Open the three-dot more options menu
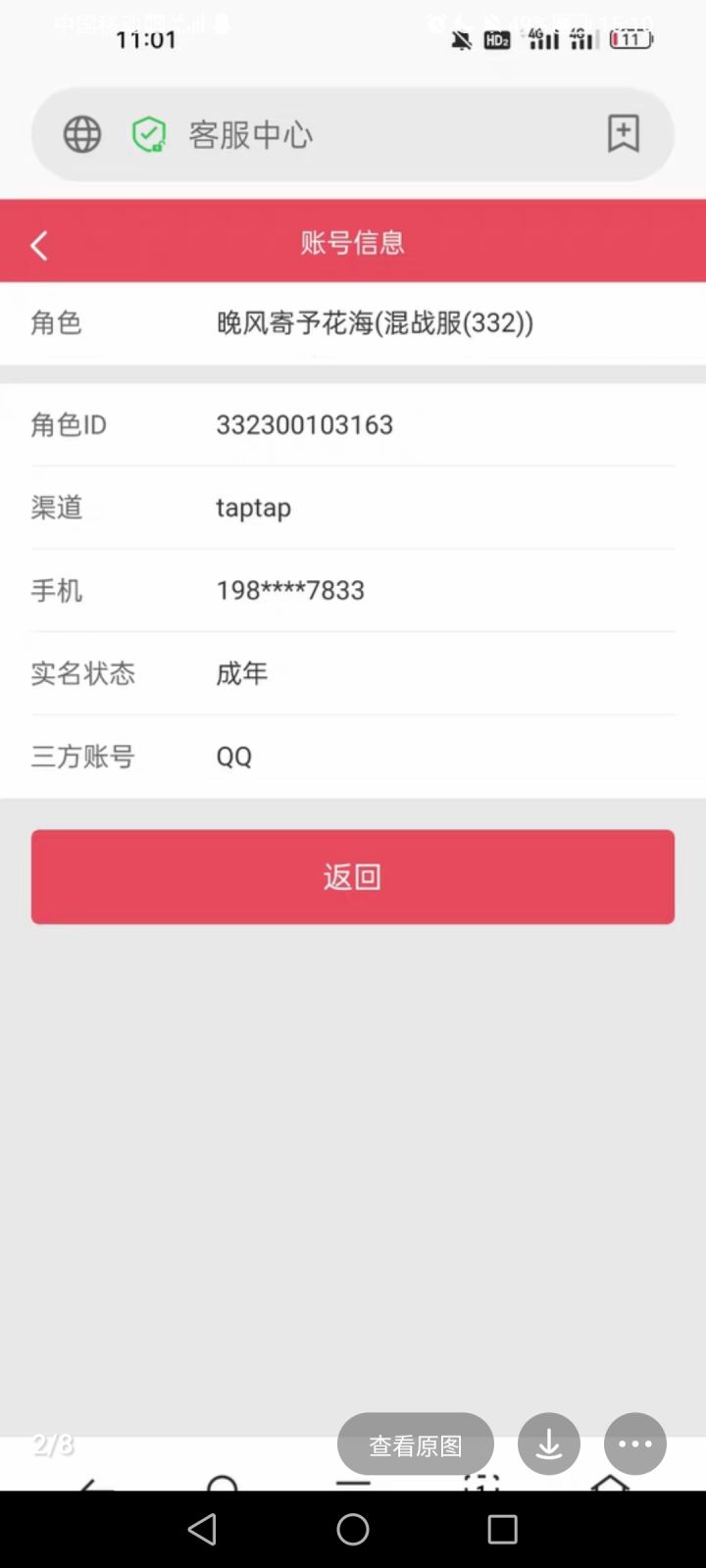The image size is (706, 1568). coord(635,1444)
